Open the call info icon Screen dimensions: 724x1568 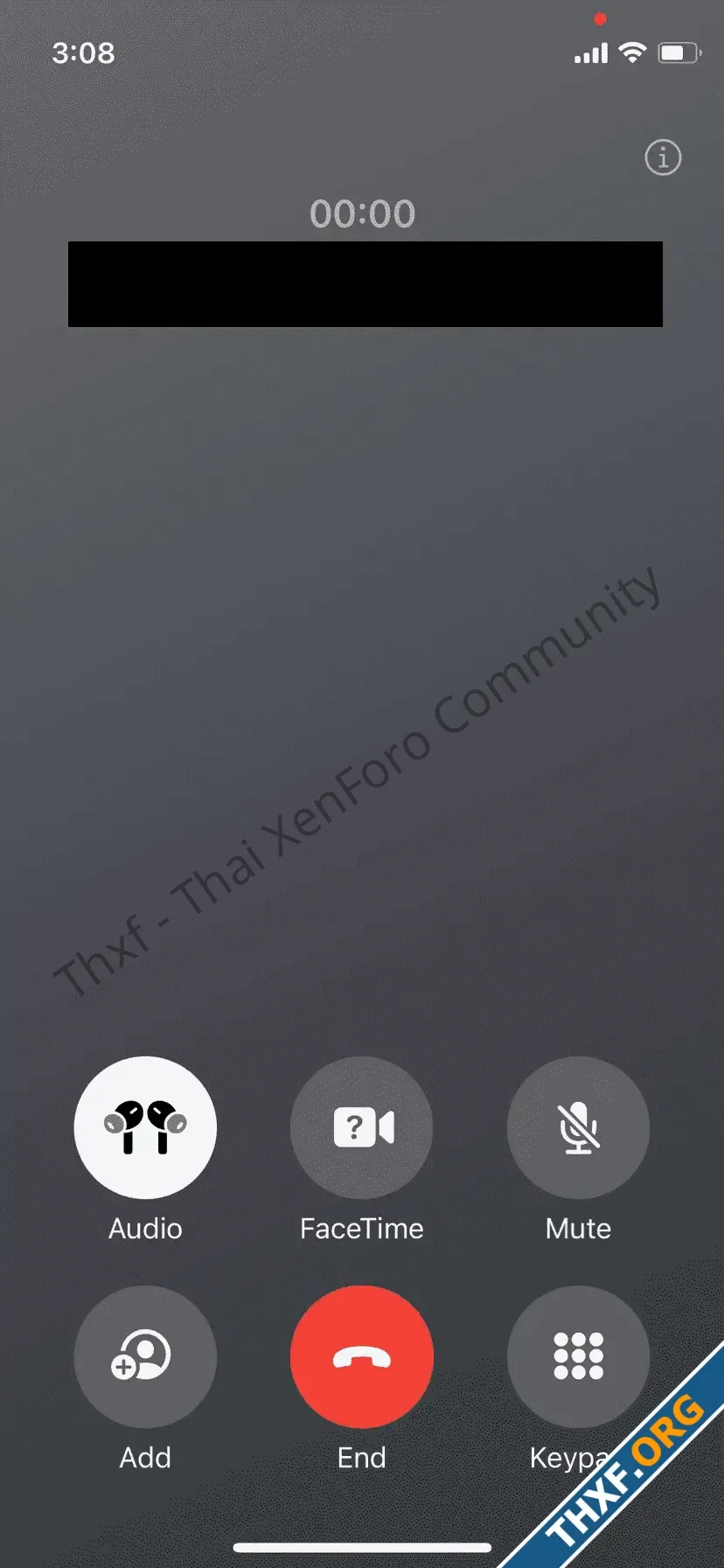click(663, 158)
